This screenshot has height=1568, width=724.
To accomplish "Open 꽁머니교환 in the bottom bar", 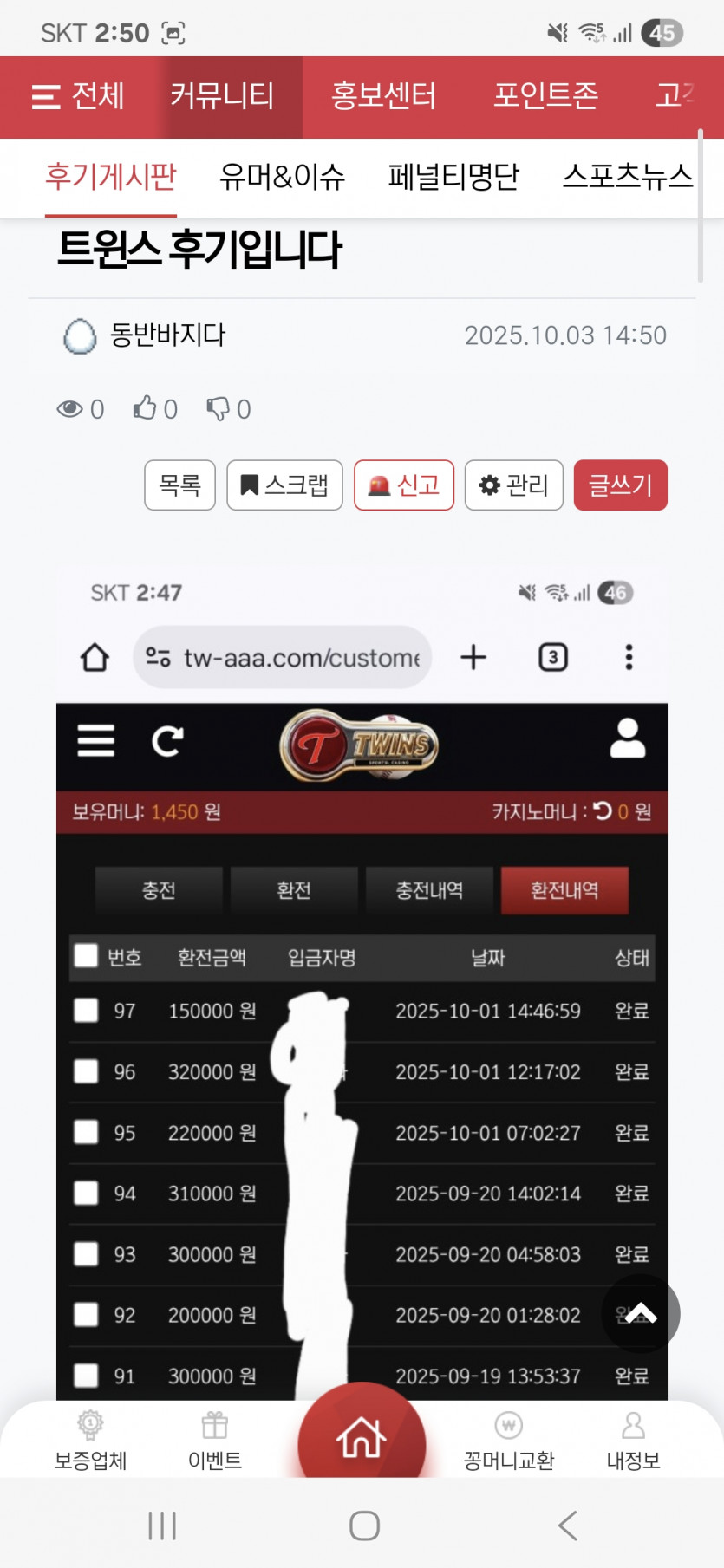I will tap(509, 1441).
